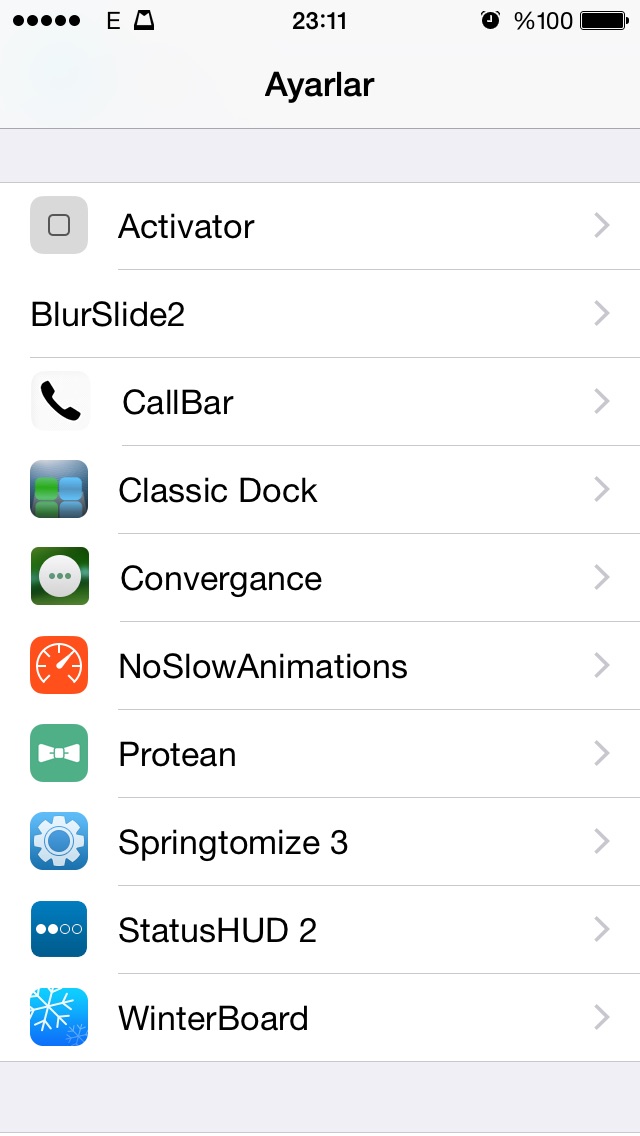
Task: Open WinterBoard settings
Action: [320, 1017]
